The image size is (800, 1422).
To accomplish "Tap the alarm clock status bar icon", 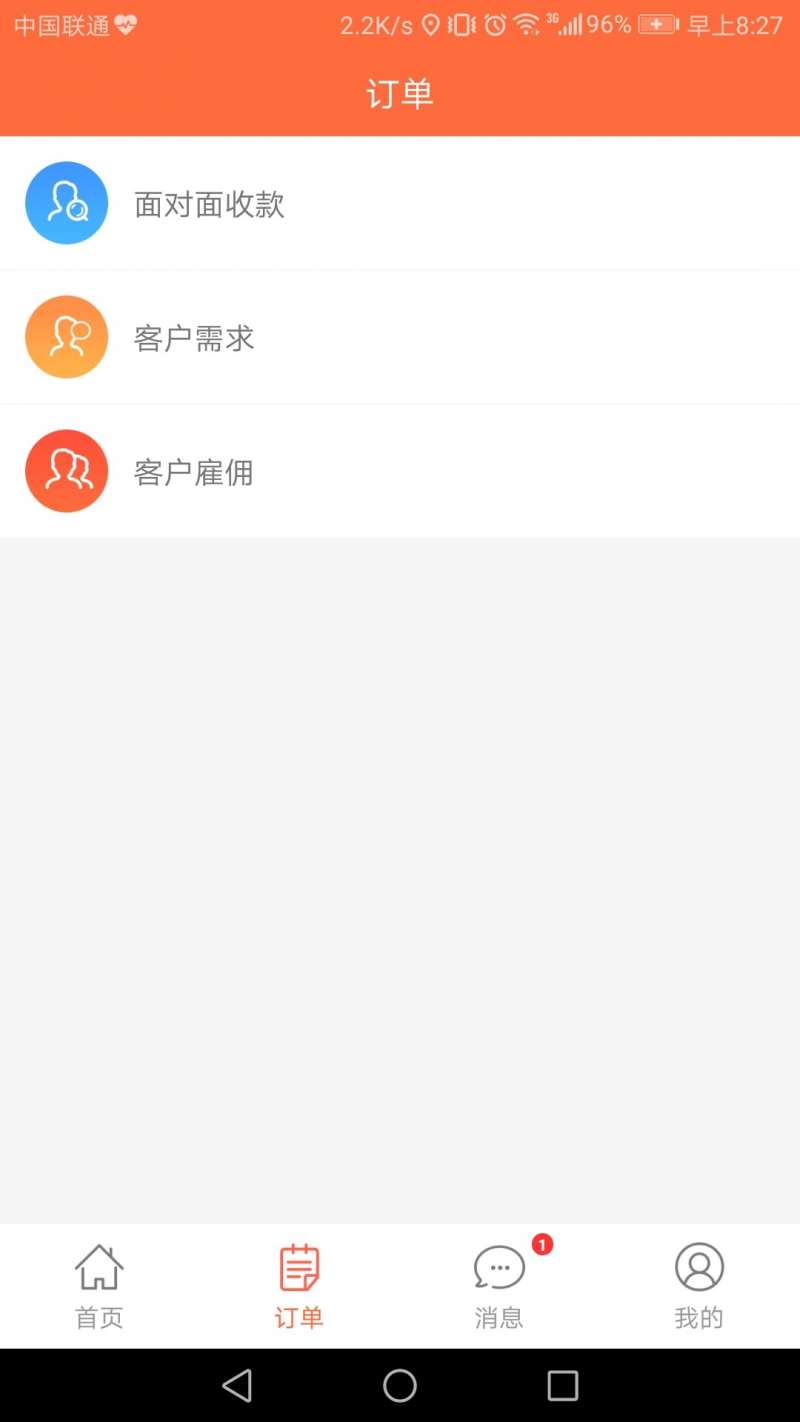I will (493, 24).
